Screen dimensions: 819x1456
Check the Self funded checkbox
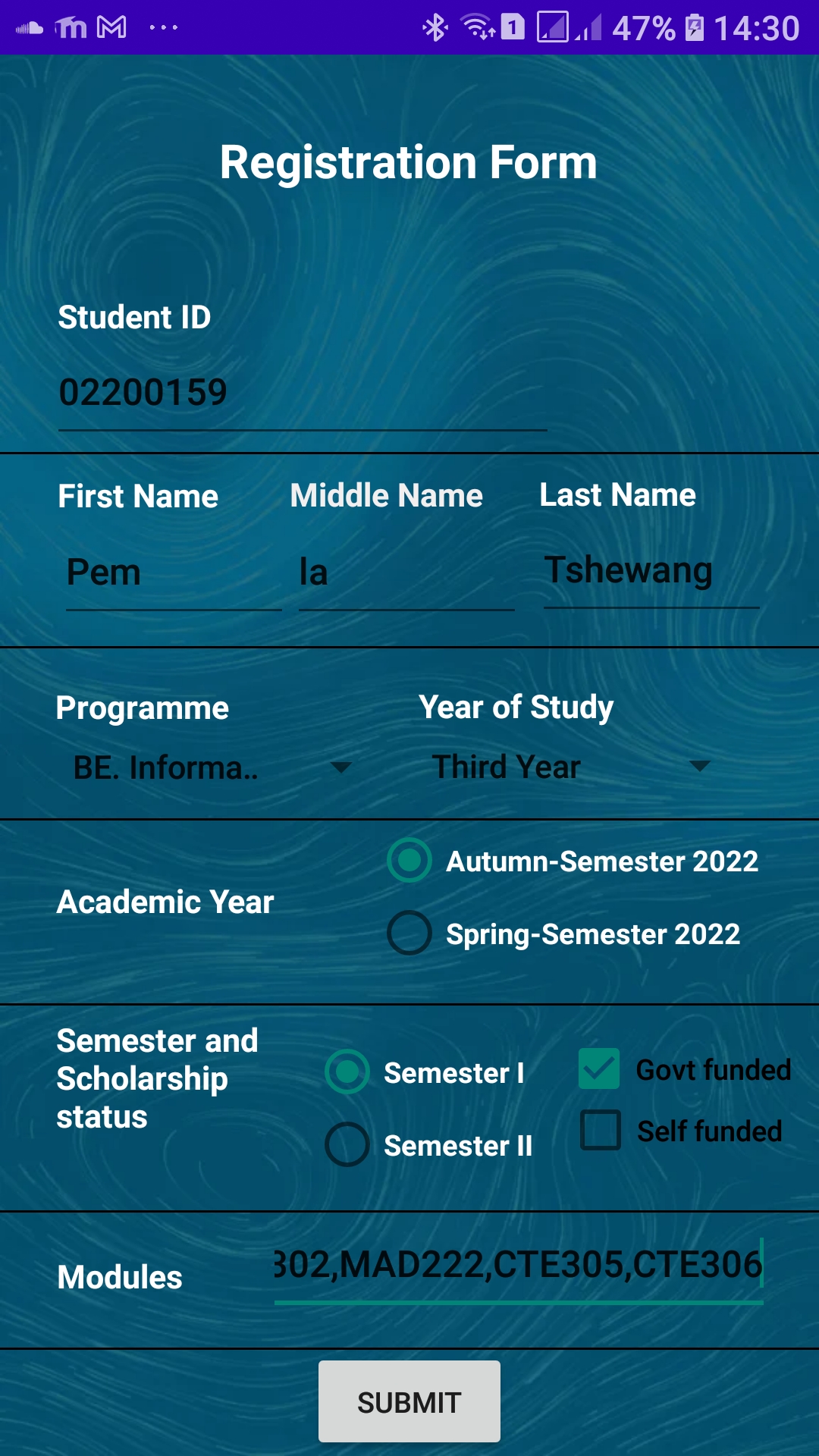pos(600,1131)
